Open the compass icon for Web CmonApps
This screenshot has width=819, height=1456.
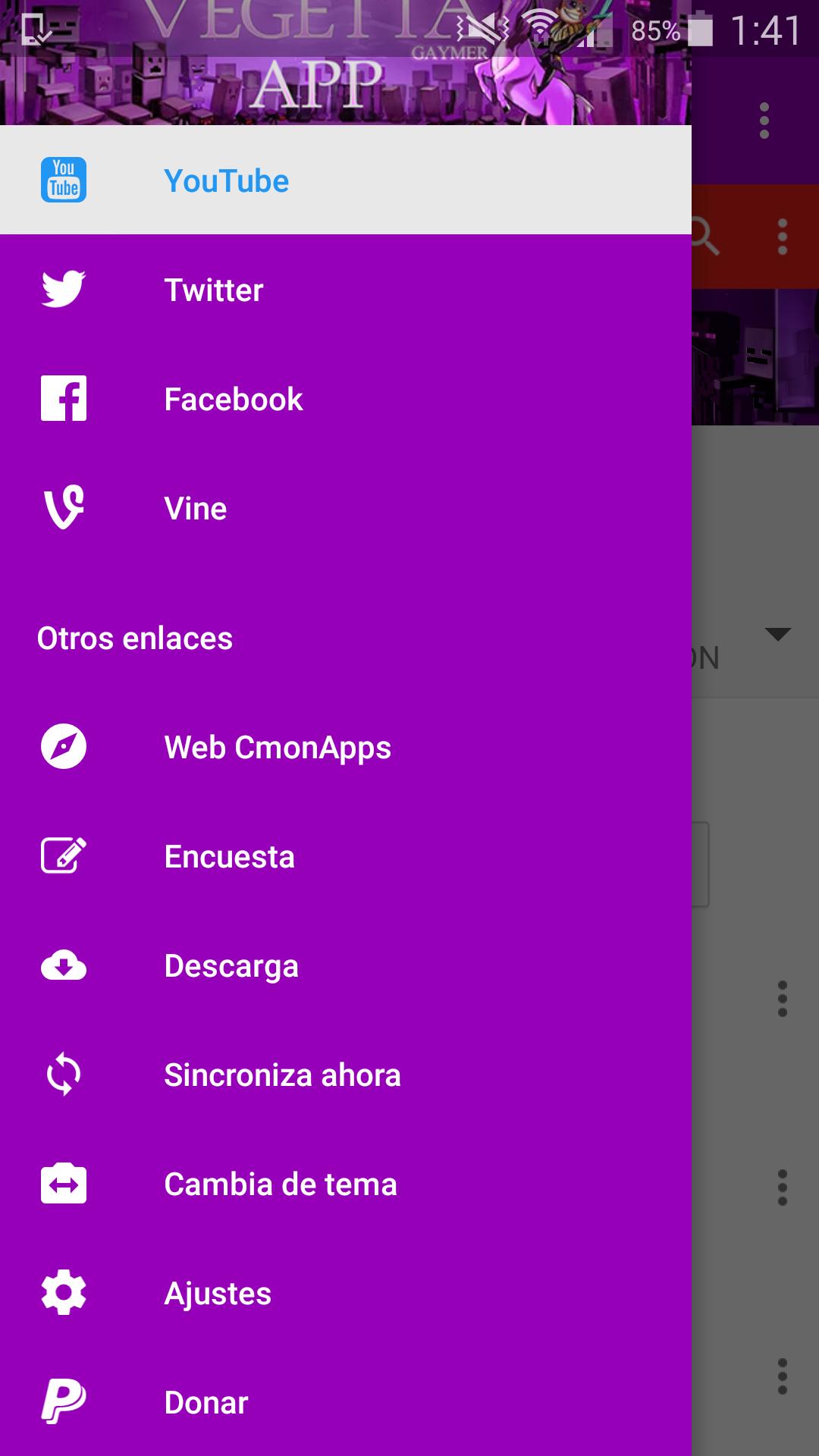click(64, 747)
